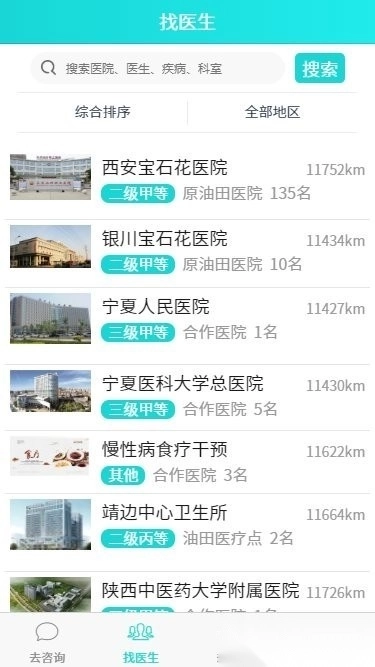Open 宁夏医科大学总医院 entry
Image resolution: width=375 pixels, height=667 pixels.
pos(188,397)
